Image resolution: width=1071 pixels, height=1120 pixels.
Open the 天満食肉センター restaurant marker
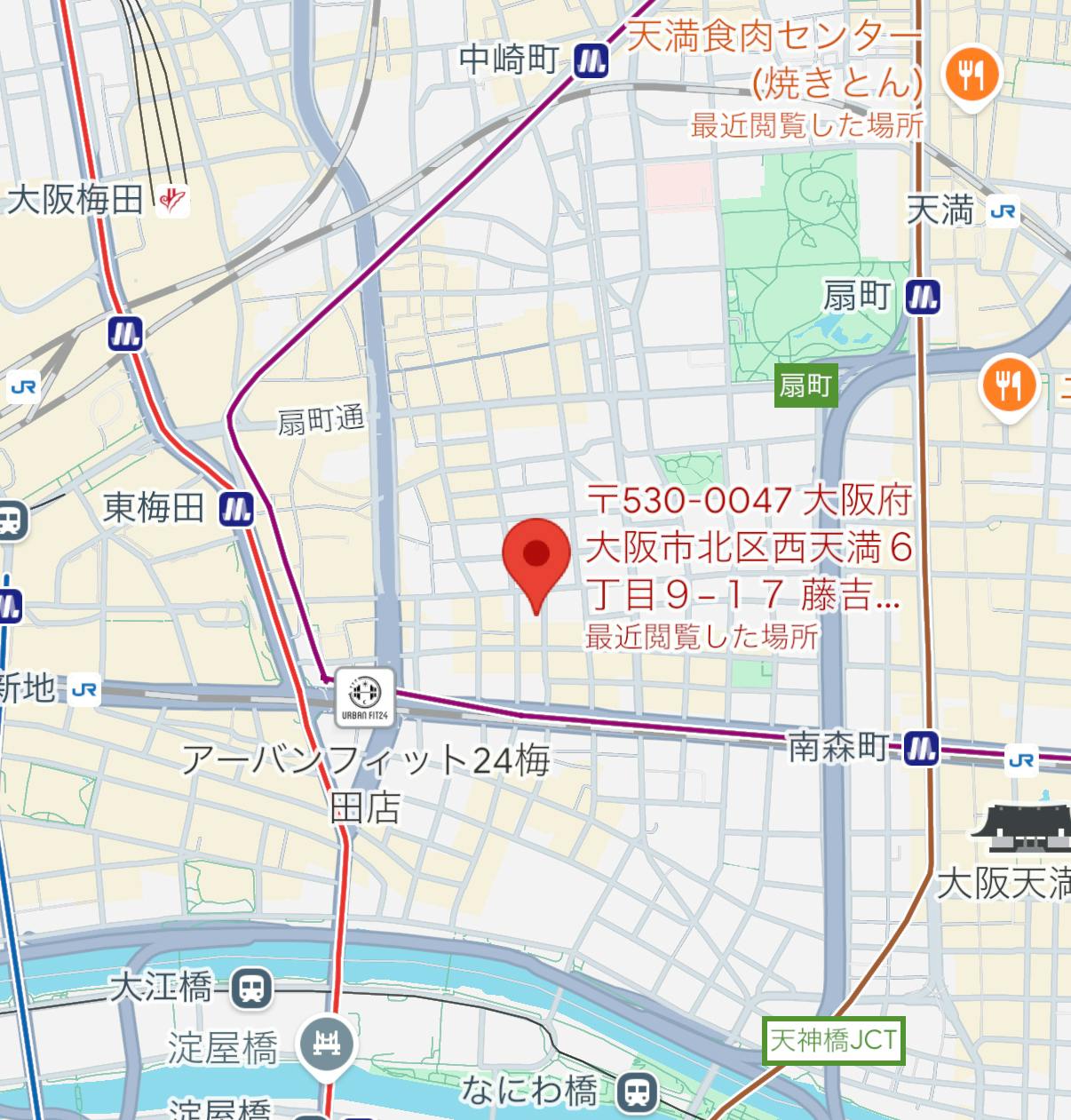(x=972, y=77)
